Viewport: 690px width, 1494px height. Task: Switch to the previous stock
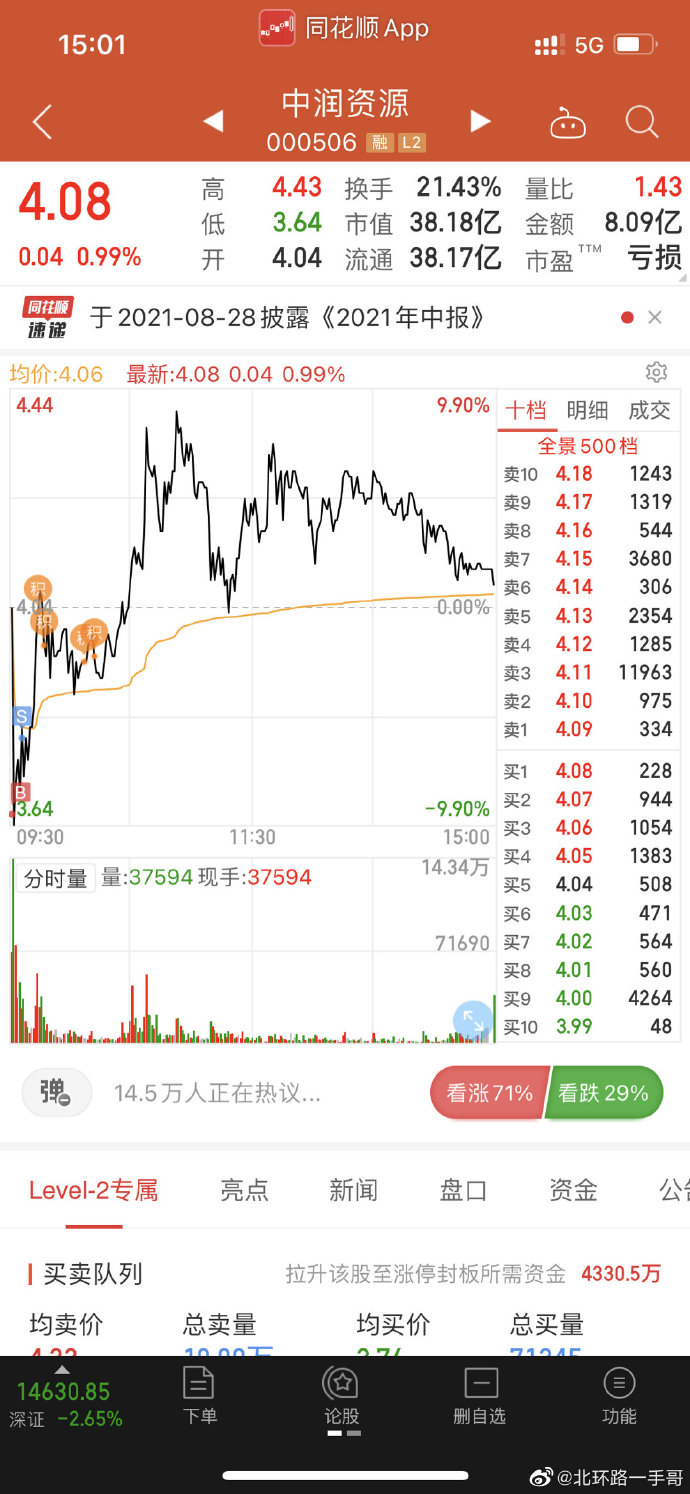pos(213,122)
